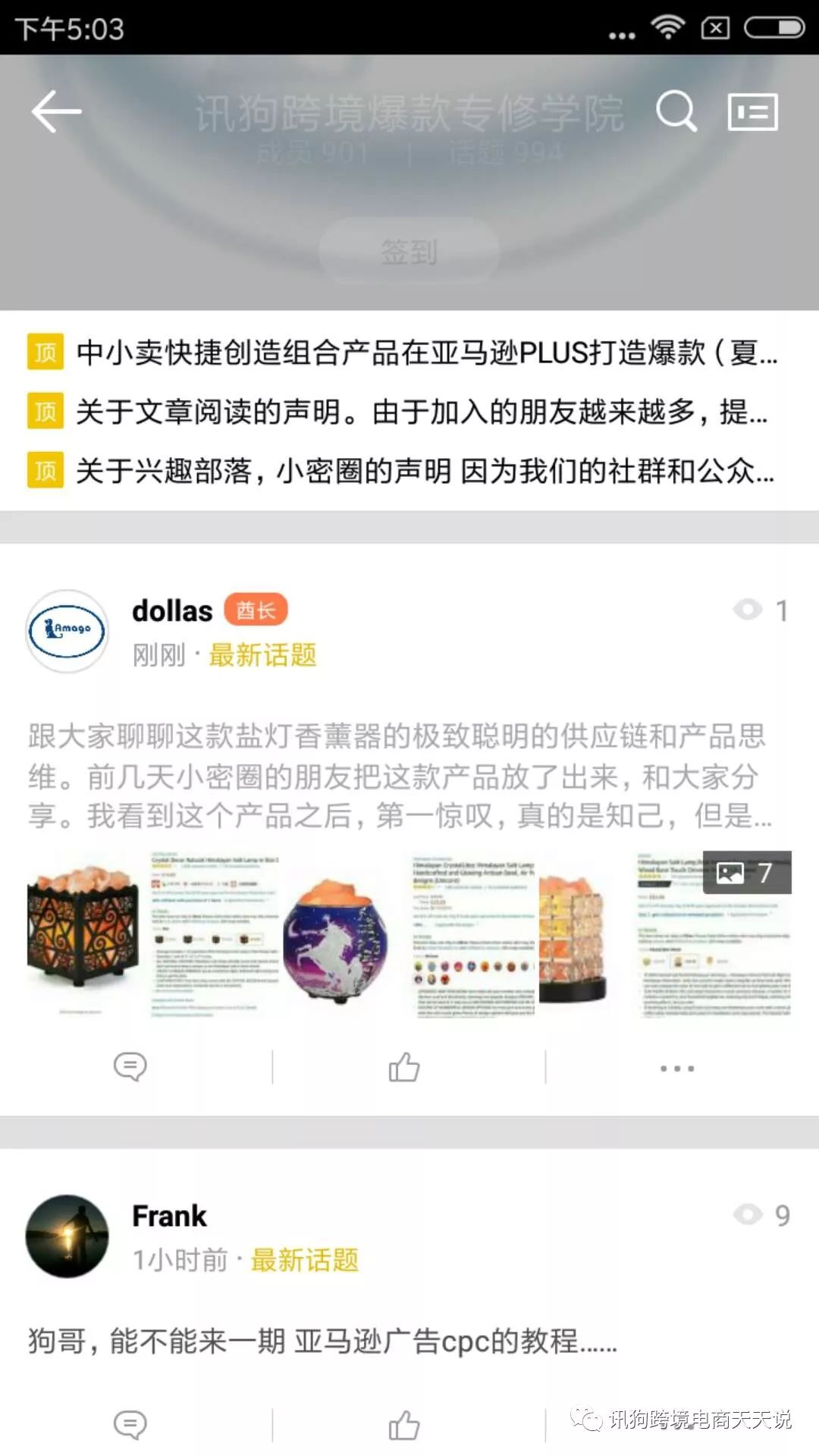Open Frank's profile avatar
This screenshot has width=819, height=1456.
[x=67, y=1235]
